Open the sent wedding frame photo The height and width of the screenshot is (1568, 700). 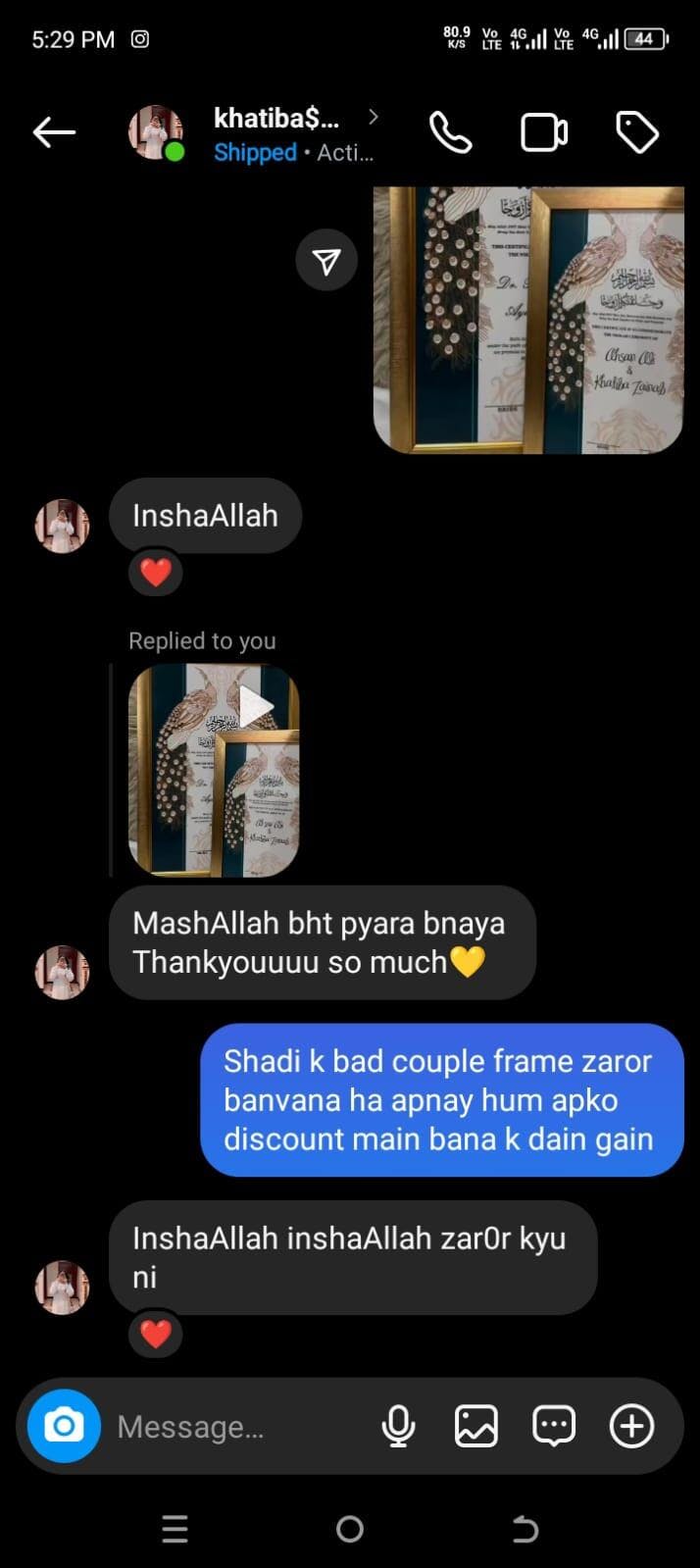pos(528,319)
